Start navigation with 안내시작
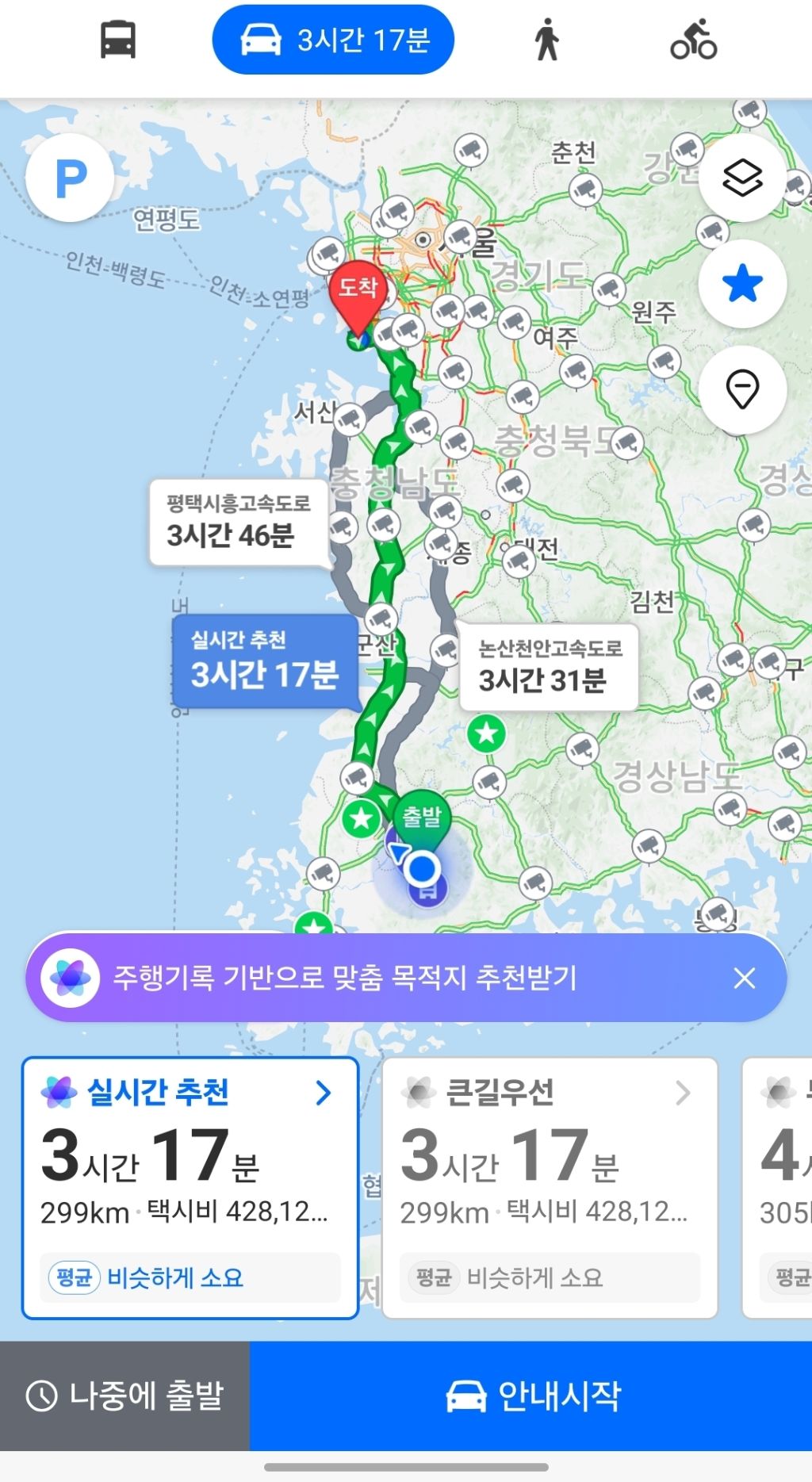Viewport: 812px width, 1482px height. 531,1396
